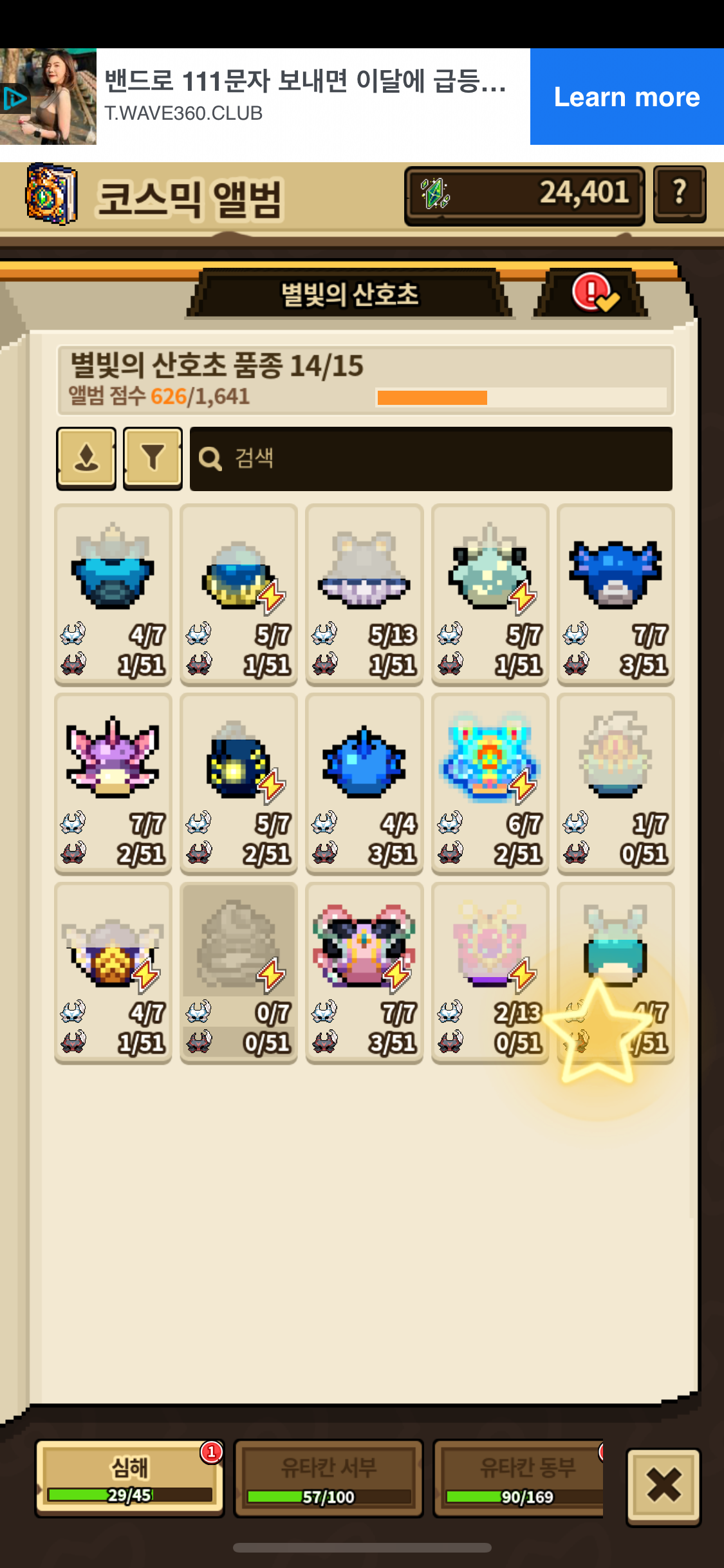724x1568 pixels.
Task: Switch to the 유타칸 동부 90/169 region
Action: pyautogui.click(x=519, y=1479)
